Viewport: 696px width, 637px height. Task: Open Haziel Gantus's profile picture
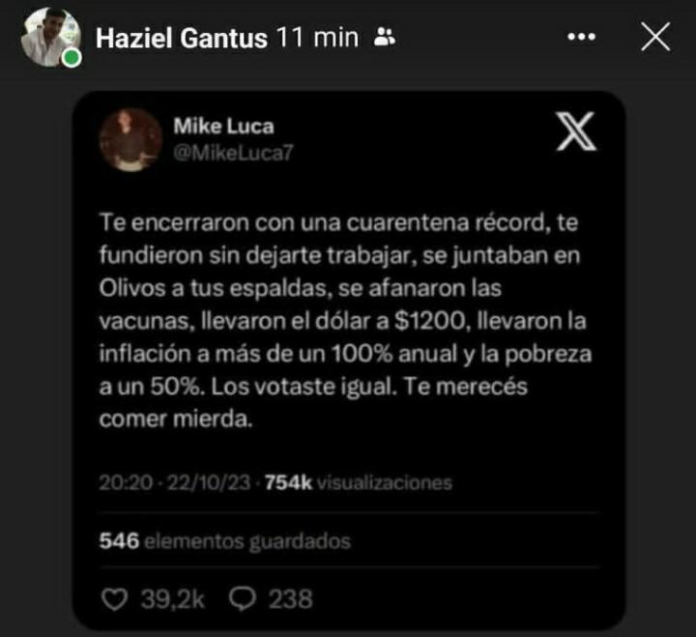49,37
